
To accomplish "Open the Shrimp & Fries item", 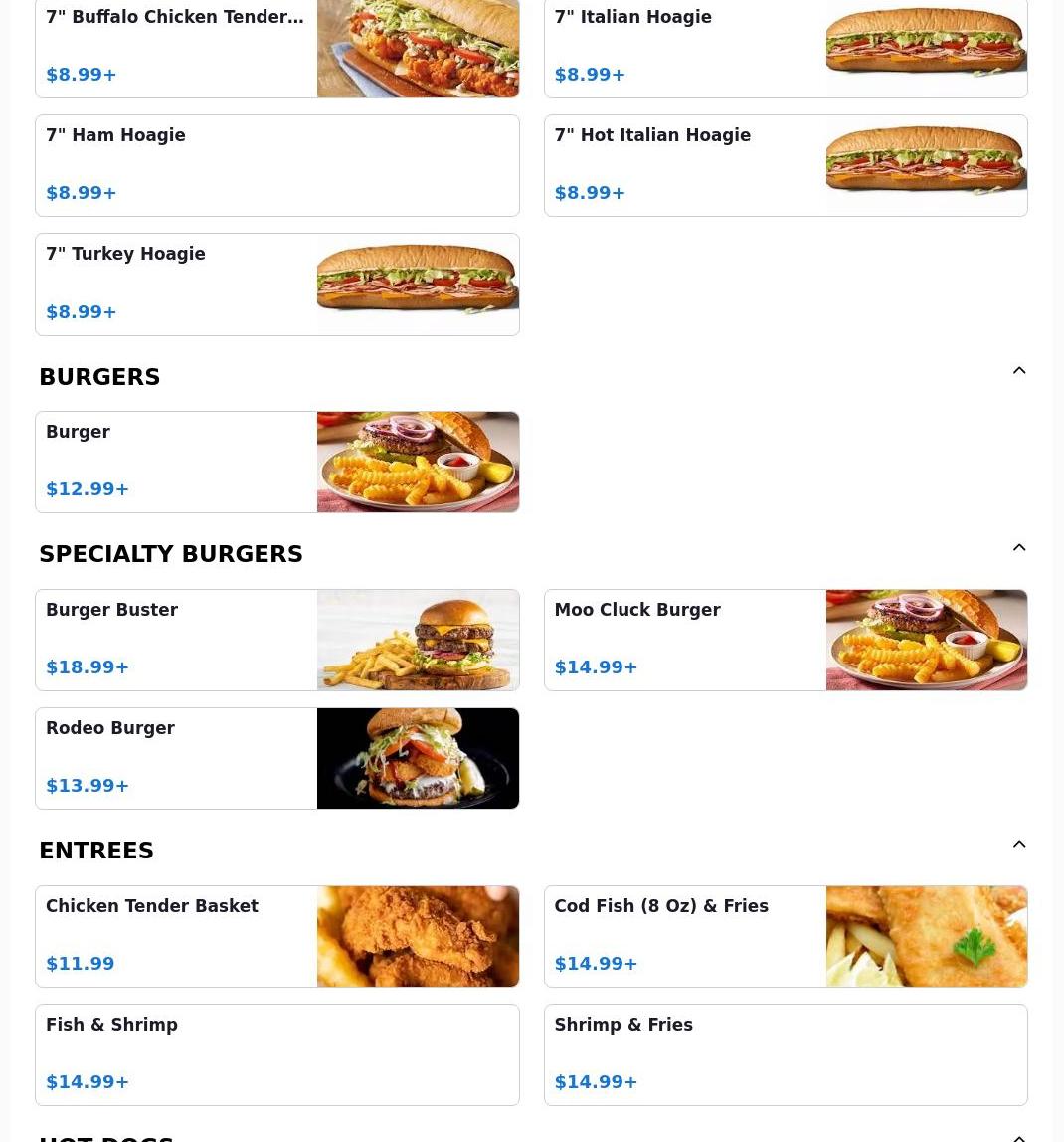I will pyautogui.click(x=785, y=1054).
